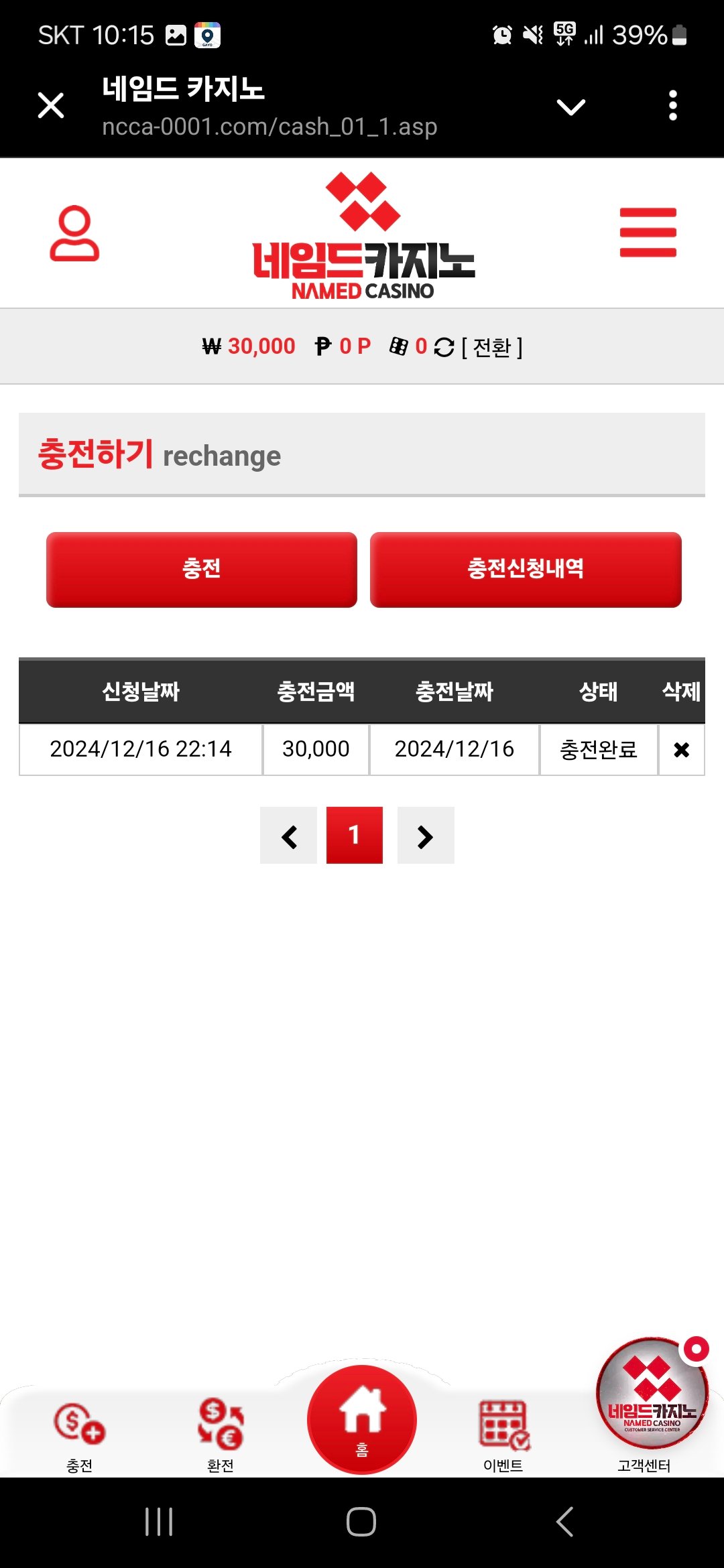Go to the next page arrow
The width and height of the screenshot is (724, 1568).
click(x=426, y=836)
